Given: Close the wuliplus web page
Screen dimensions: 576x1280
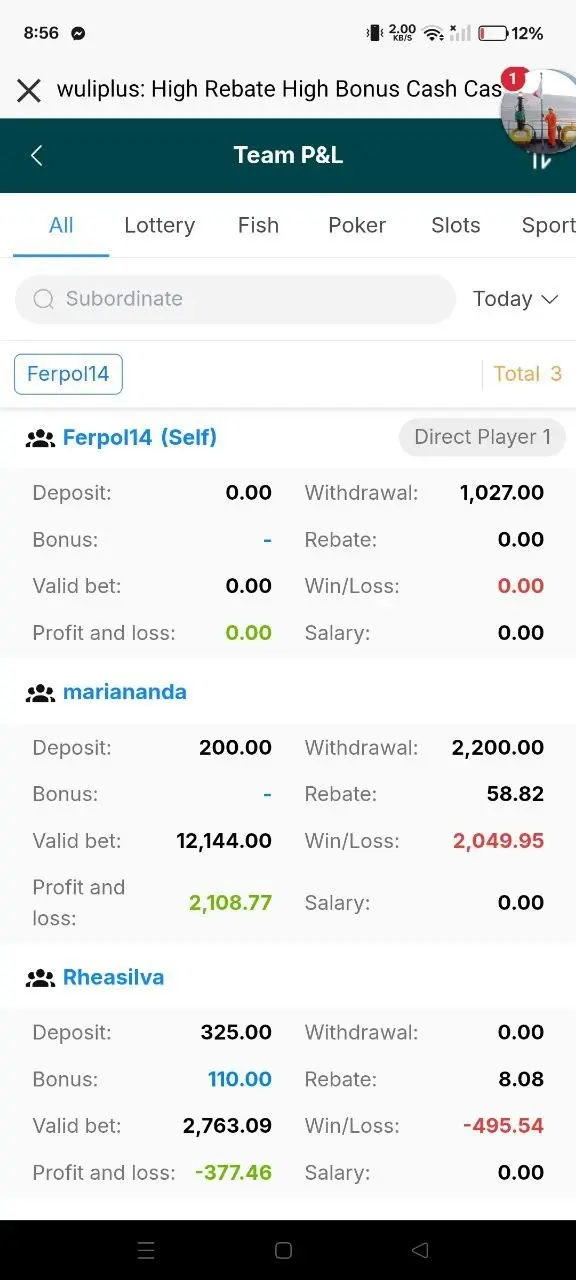Looking at the screenshot, I should 29,90.
